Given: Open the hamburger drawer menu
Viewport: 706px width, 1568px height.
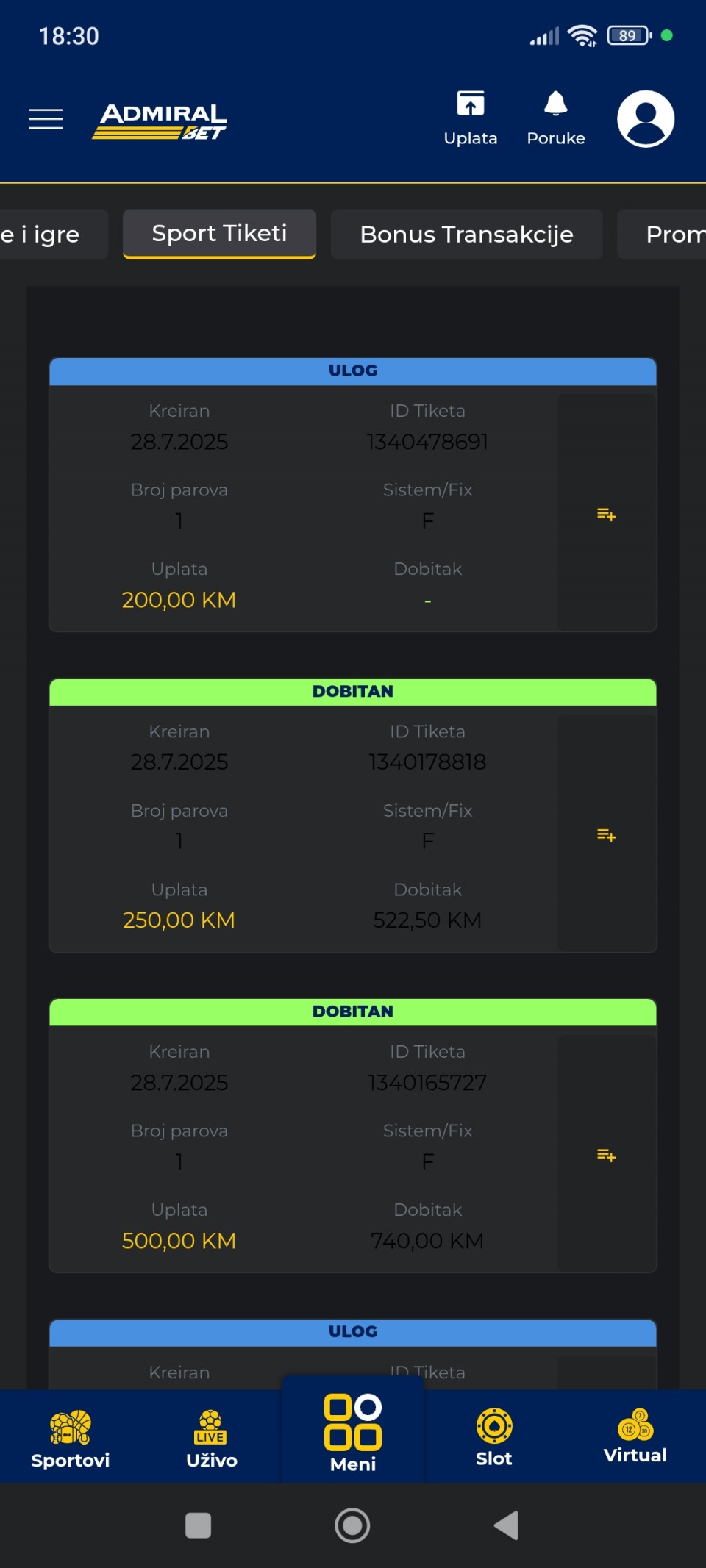Looking at the screenshot, I should (46, 118).
